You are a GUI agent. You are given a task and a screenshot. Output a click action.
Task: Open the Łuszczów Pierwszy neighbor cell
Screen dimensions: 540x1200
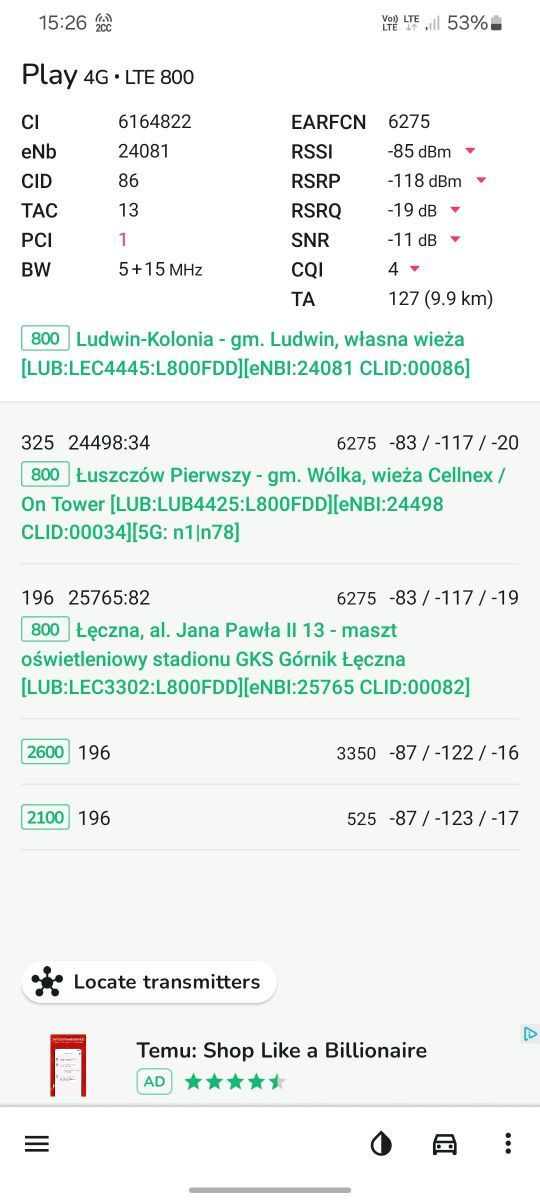[270, 489]
